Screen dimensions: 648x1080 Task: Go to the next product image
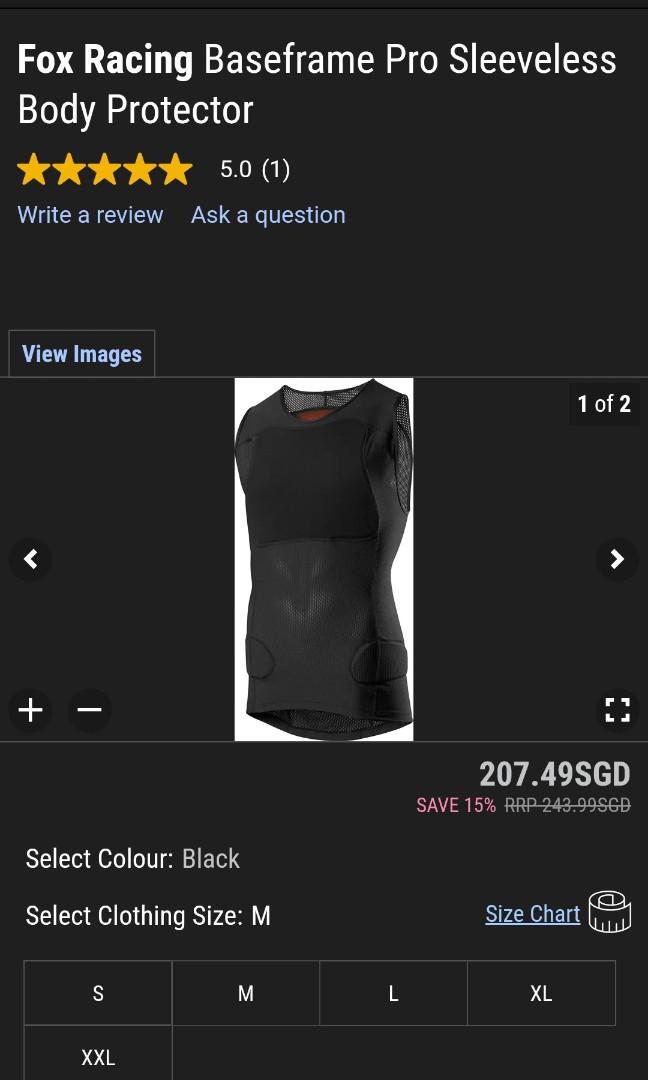coord(617,559)
